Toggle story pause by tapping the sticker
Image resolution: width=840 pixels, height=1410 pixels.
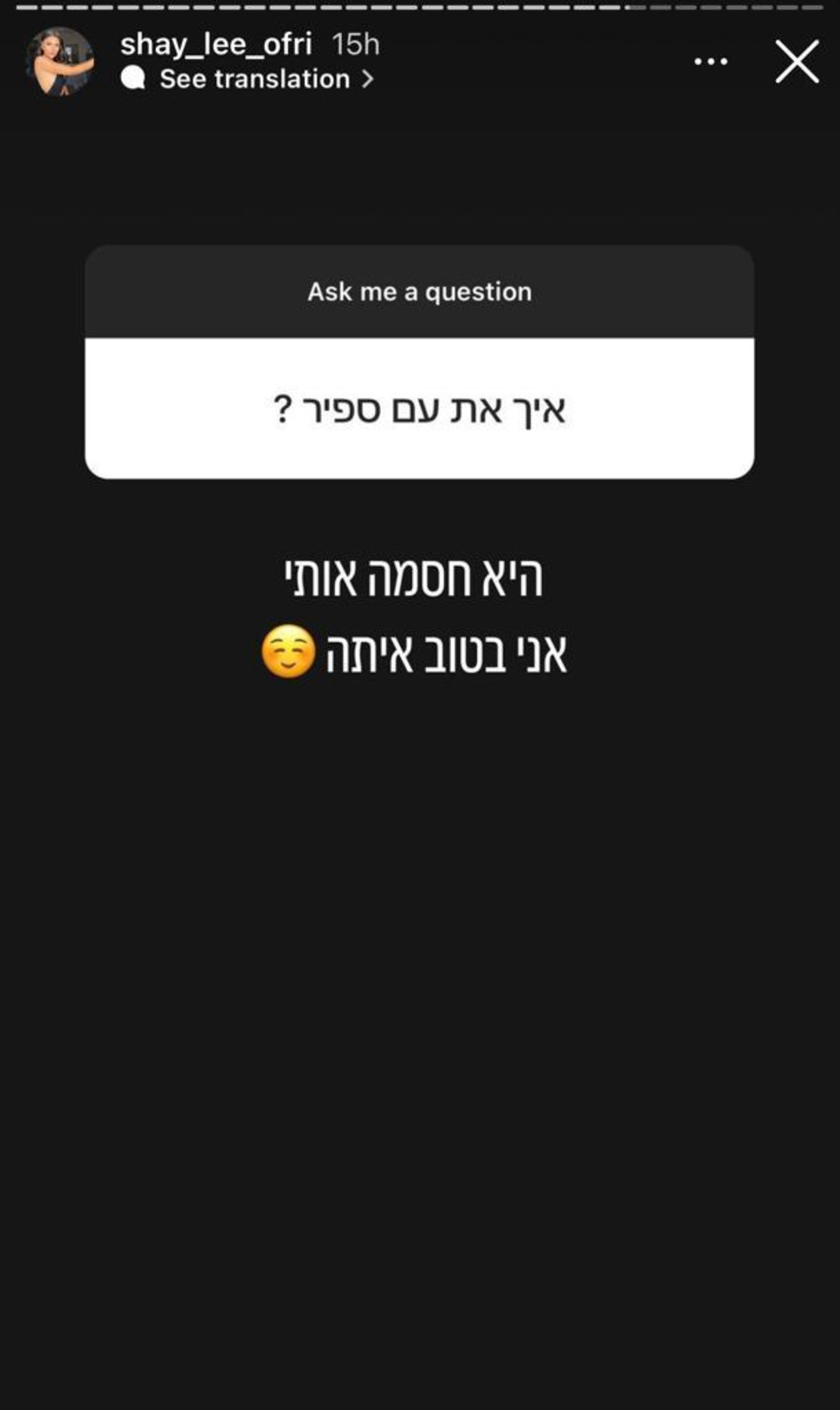[420, 363]
